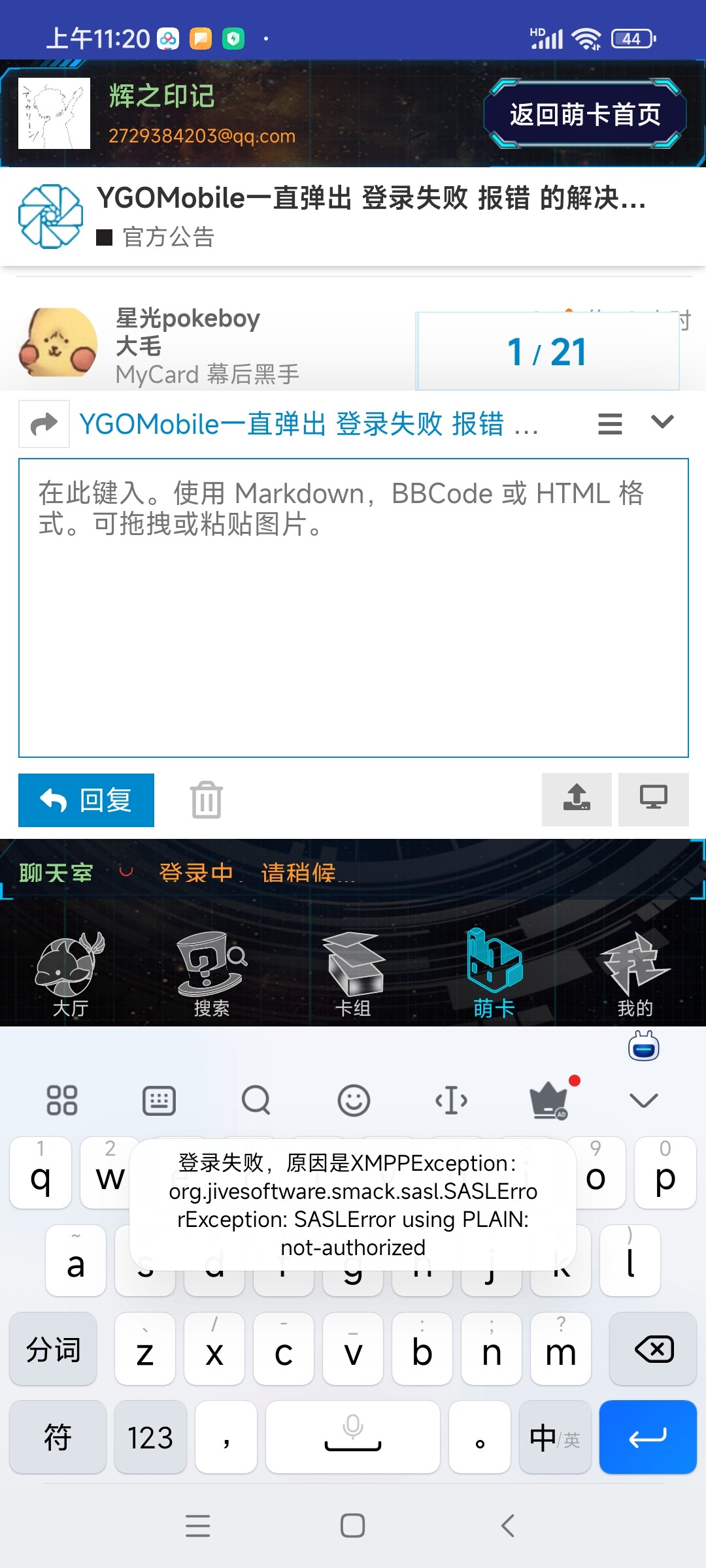This screenshot has height=1568, width=706.
Task: Open the formatting toolbar hamburger icon
Action: (610, 423)
